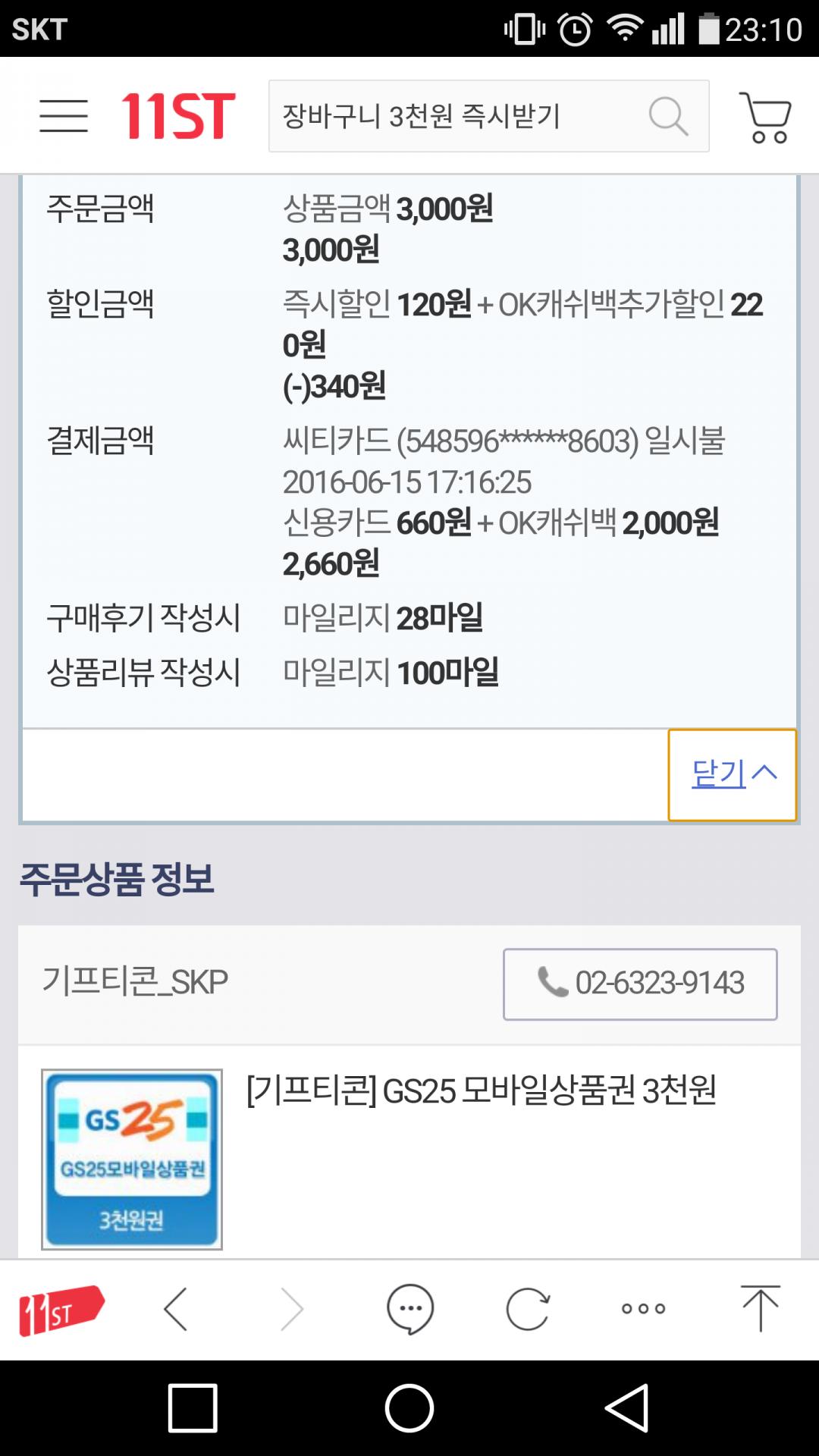The width and height of the screenshot is (819, 1456).
Task: Tap the 11ST home icon in bottom bar
Action: coord(61,1310)
